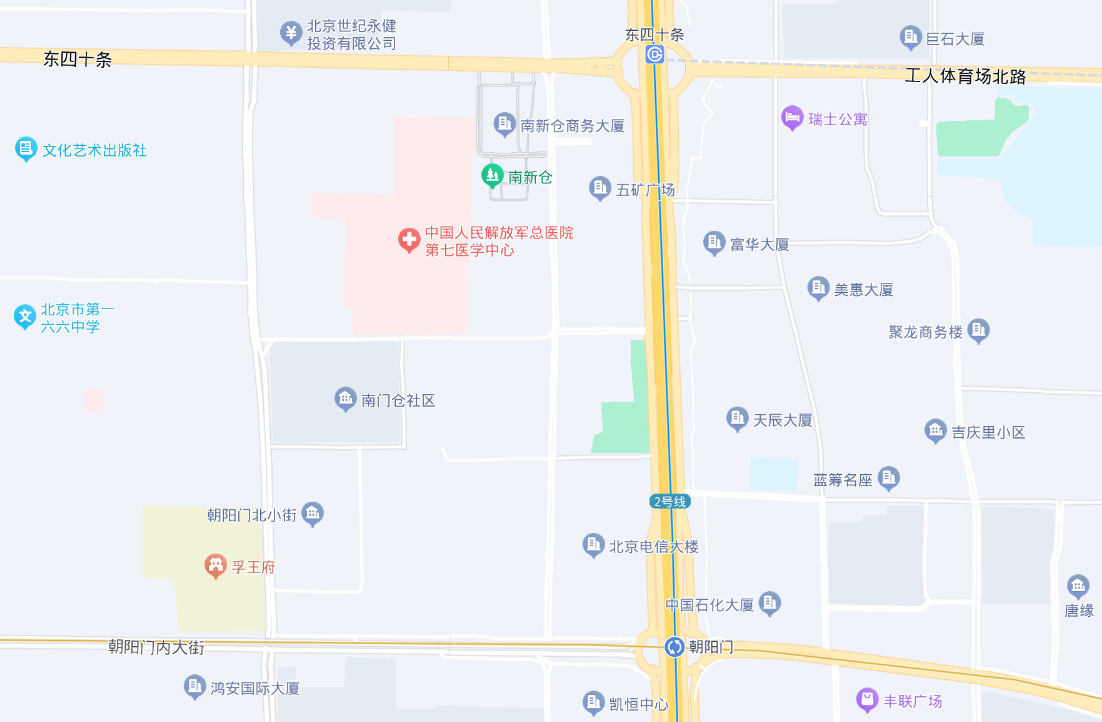Screen dimensions: 1102x722
Task: Open the 中国石化大厦 building marker
Action: 769,603
